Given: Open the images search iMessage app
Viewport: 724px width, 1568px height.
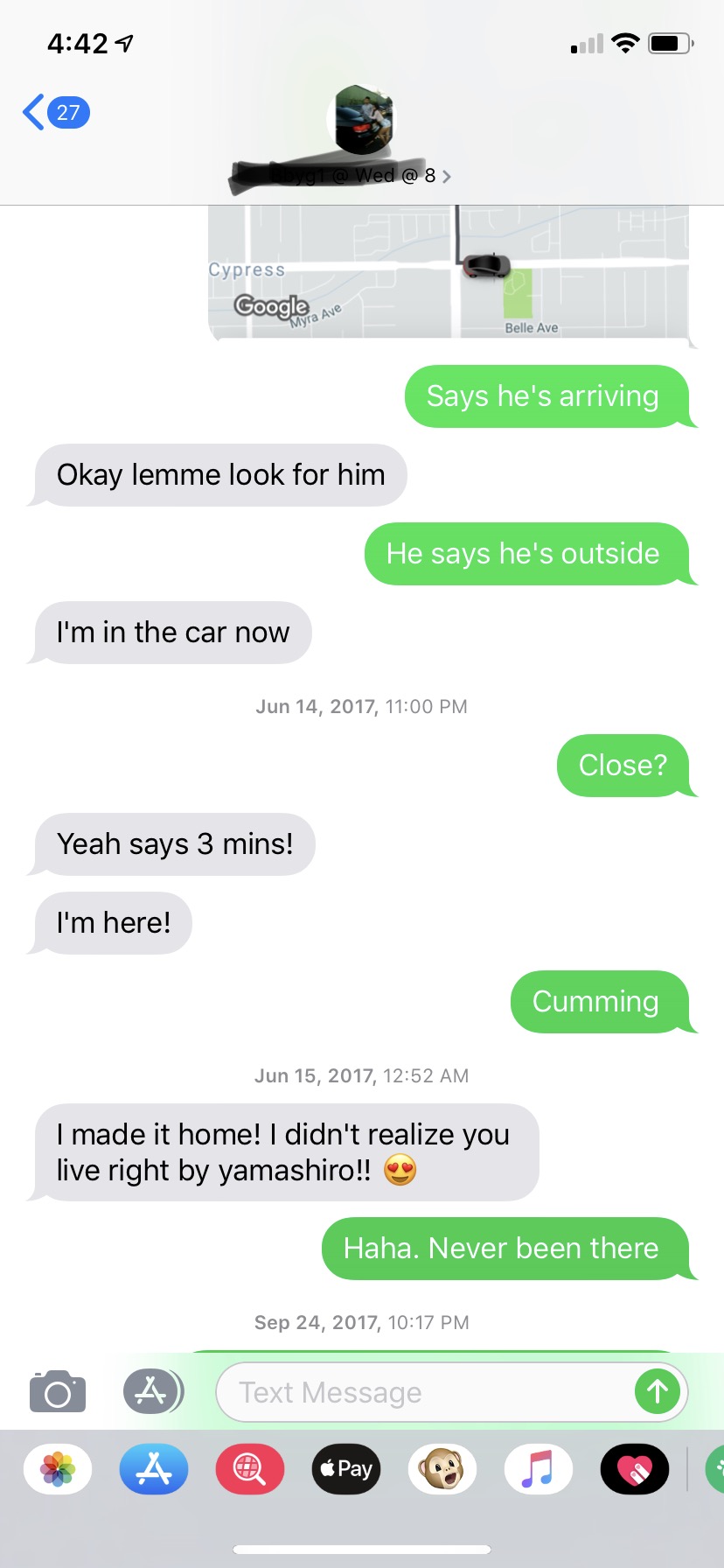Looking at the screenshot, I should pyautogui.click(x=250, y=1469).
